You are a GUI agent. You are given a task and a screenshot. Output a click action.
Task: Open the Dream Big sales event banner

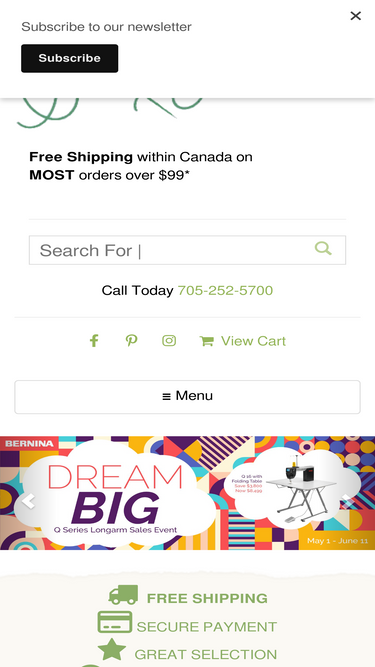(x=188, y=493)
